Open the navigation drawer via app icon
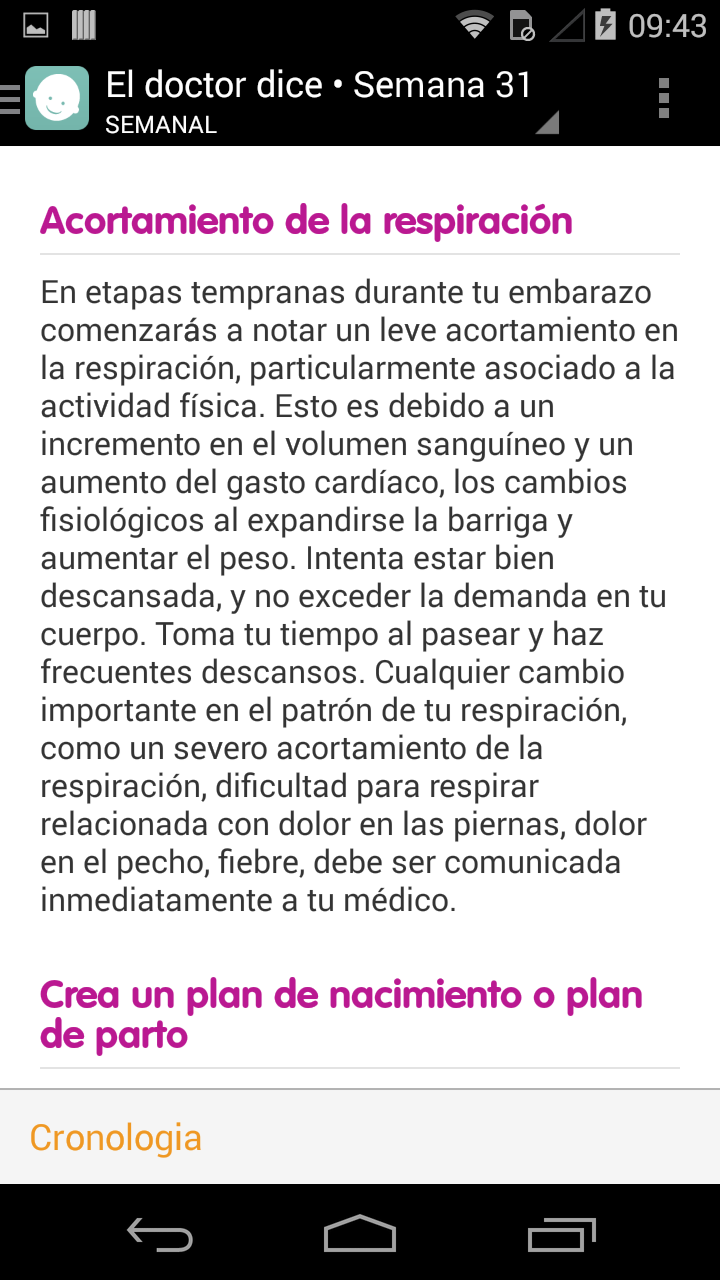The image size is (720, 1280). (x=52, y=98)
